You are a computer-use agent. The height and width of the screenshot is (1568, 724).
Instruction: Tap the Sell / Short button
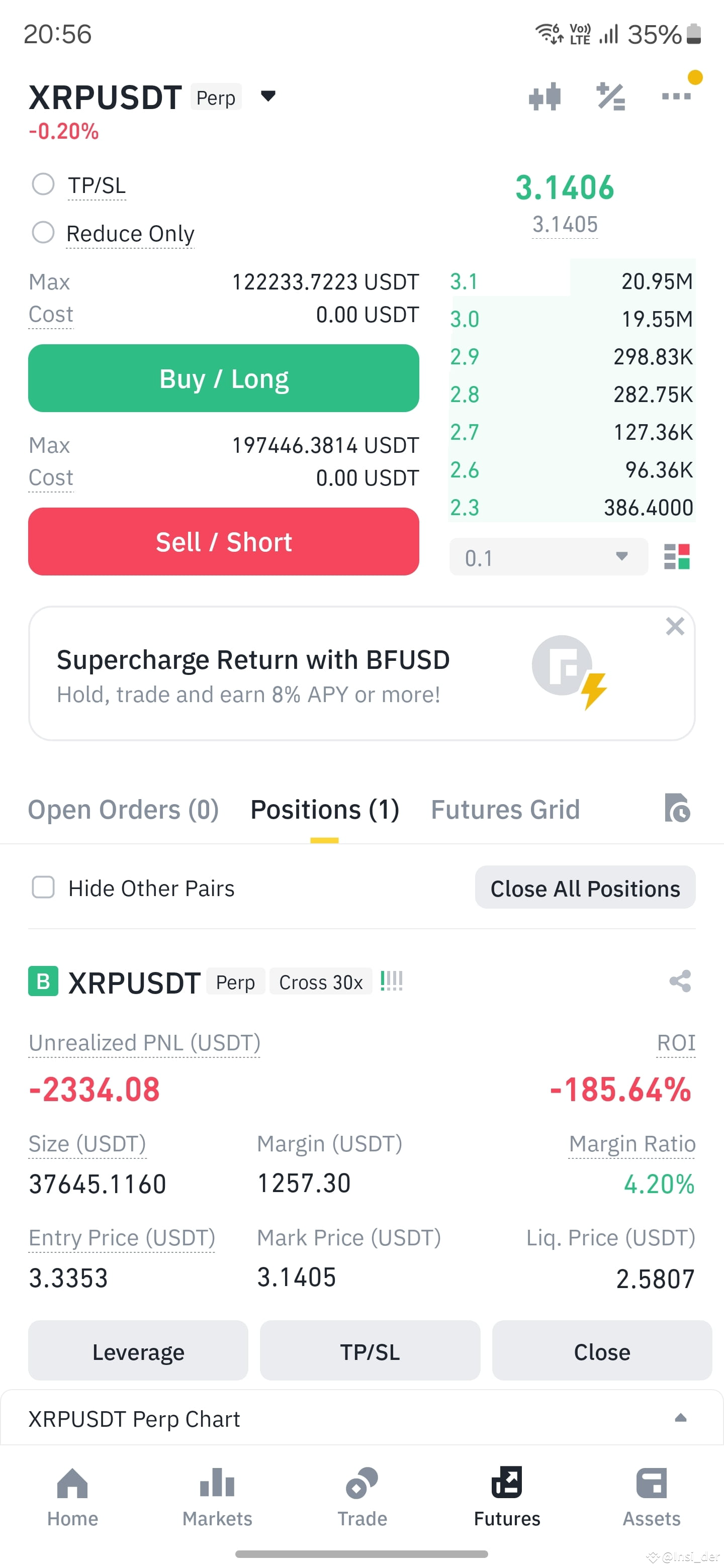click(223, 541)
